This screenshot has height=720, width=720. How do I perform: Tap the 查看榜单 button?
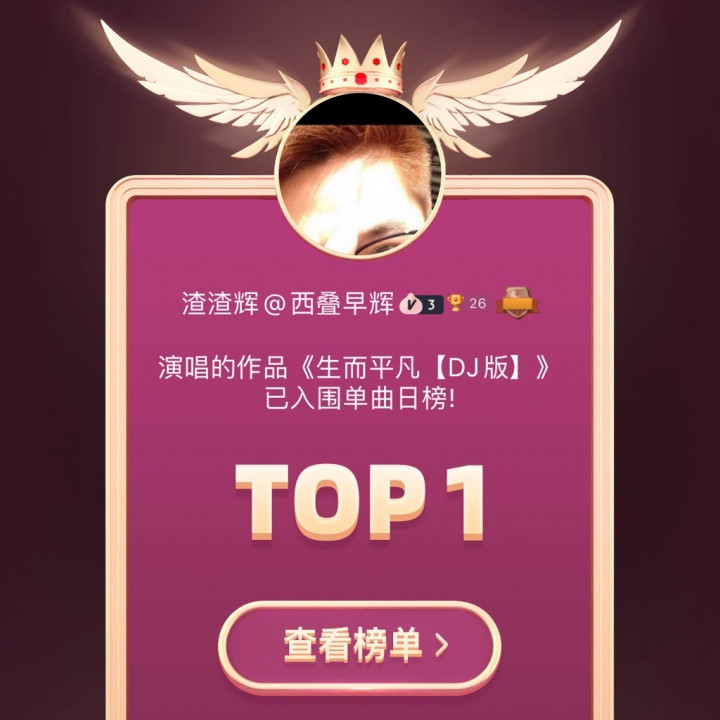(x=360, y=646)
